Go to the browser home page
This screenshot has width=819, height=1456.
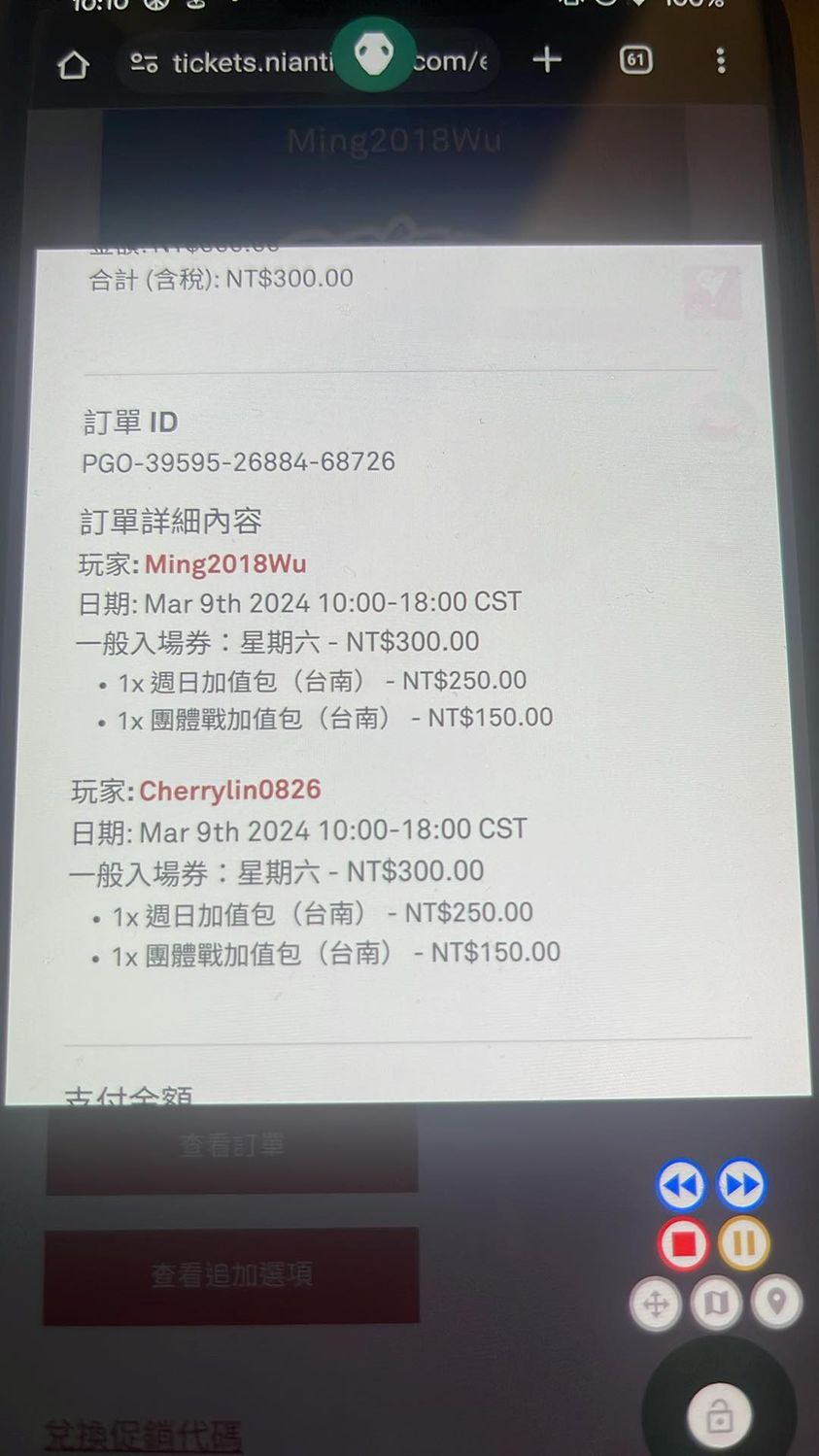pyautogui.click(x=74, y=64)
